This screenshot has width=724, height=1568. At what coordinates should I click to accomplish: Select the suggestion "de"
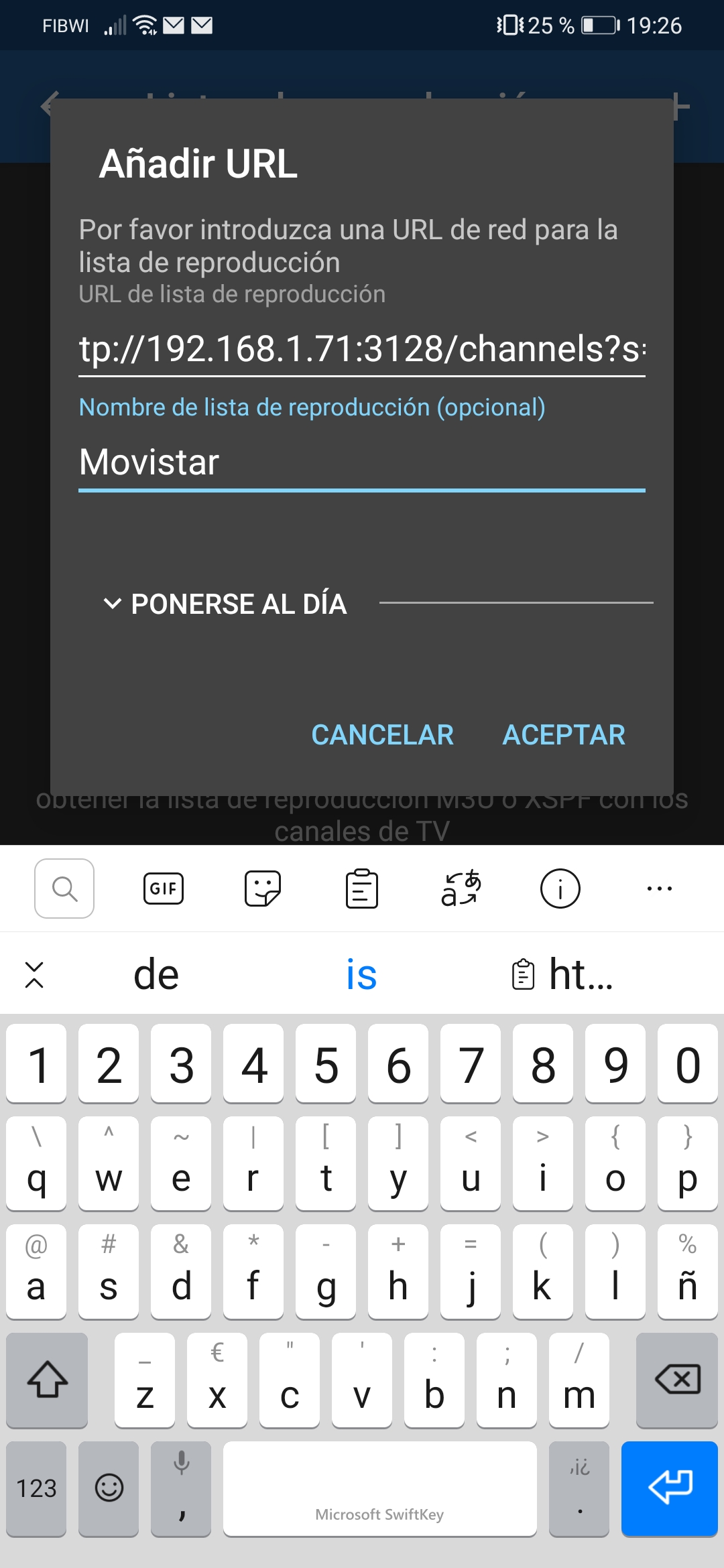156,975
